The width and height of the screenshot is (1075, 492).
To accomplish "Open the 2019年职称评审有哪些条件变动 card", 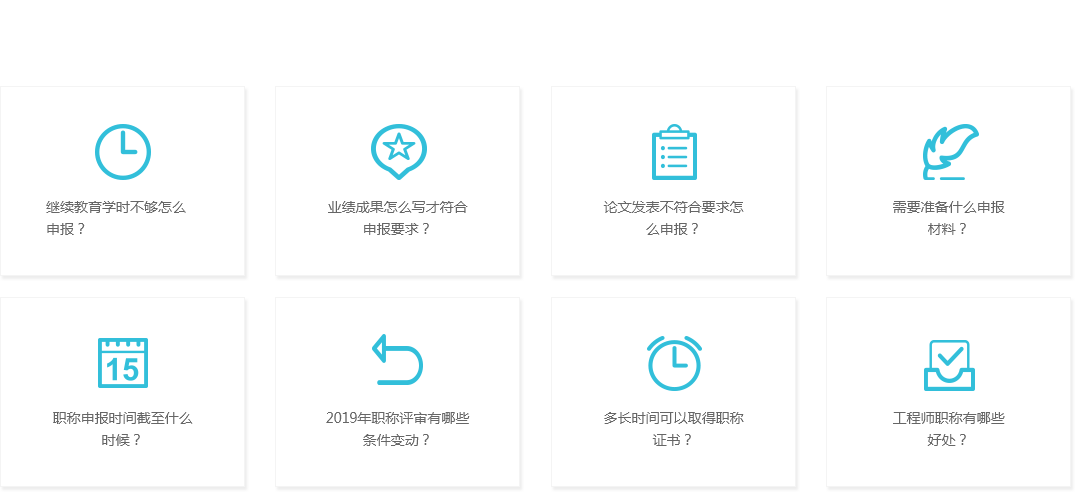I will pos(397,392).
